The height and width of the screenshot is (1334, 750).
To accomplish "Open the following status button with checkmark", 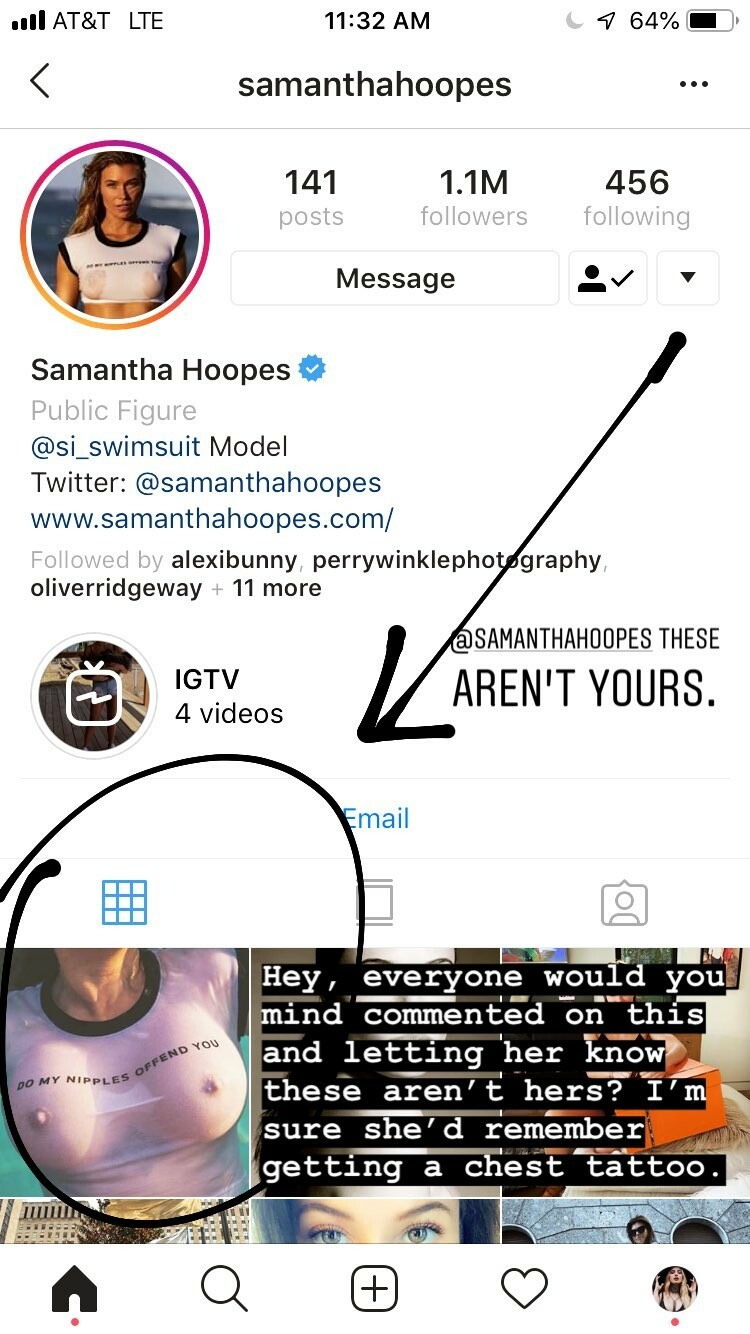I will pyautogui.click(x=607, y=278).
